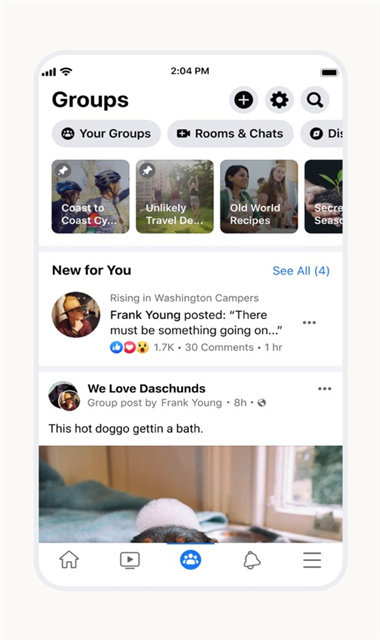
Task: Open the Unlikely Travel De... group tile
Action: 175,196
